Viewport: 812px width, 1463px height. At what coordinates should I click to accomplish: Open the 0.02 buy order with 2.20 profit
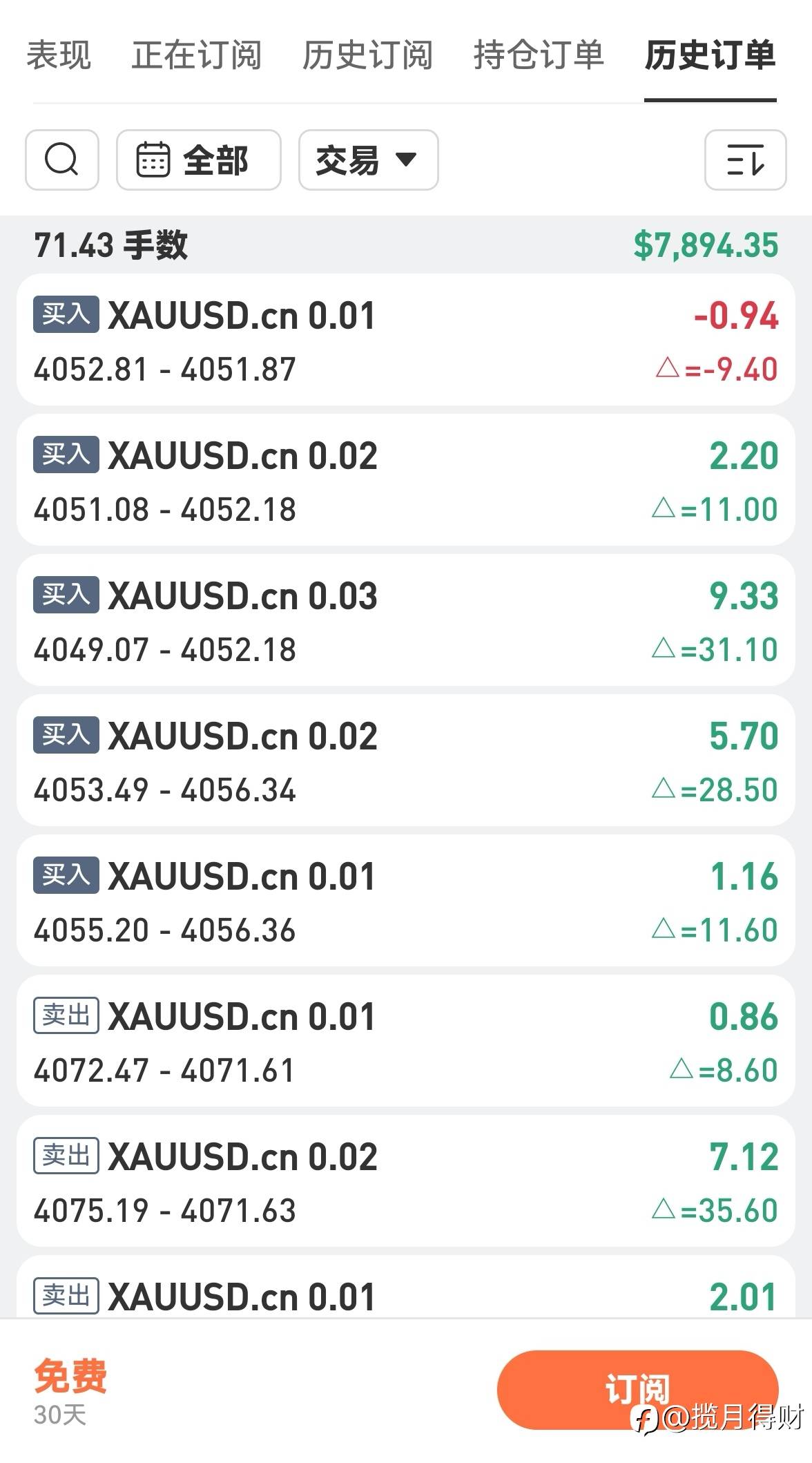406,480
